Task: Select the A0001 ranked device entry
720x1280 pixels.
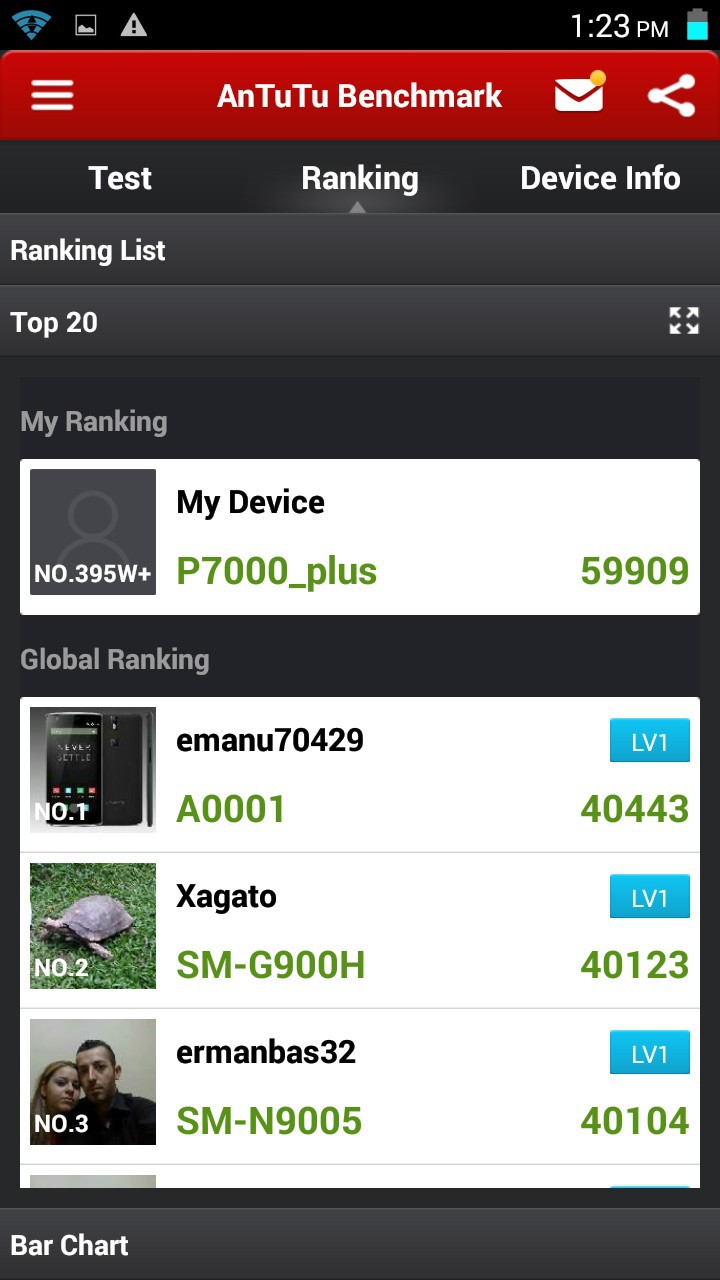Action: click(360, 770)
